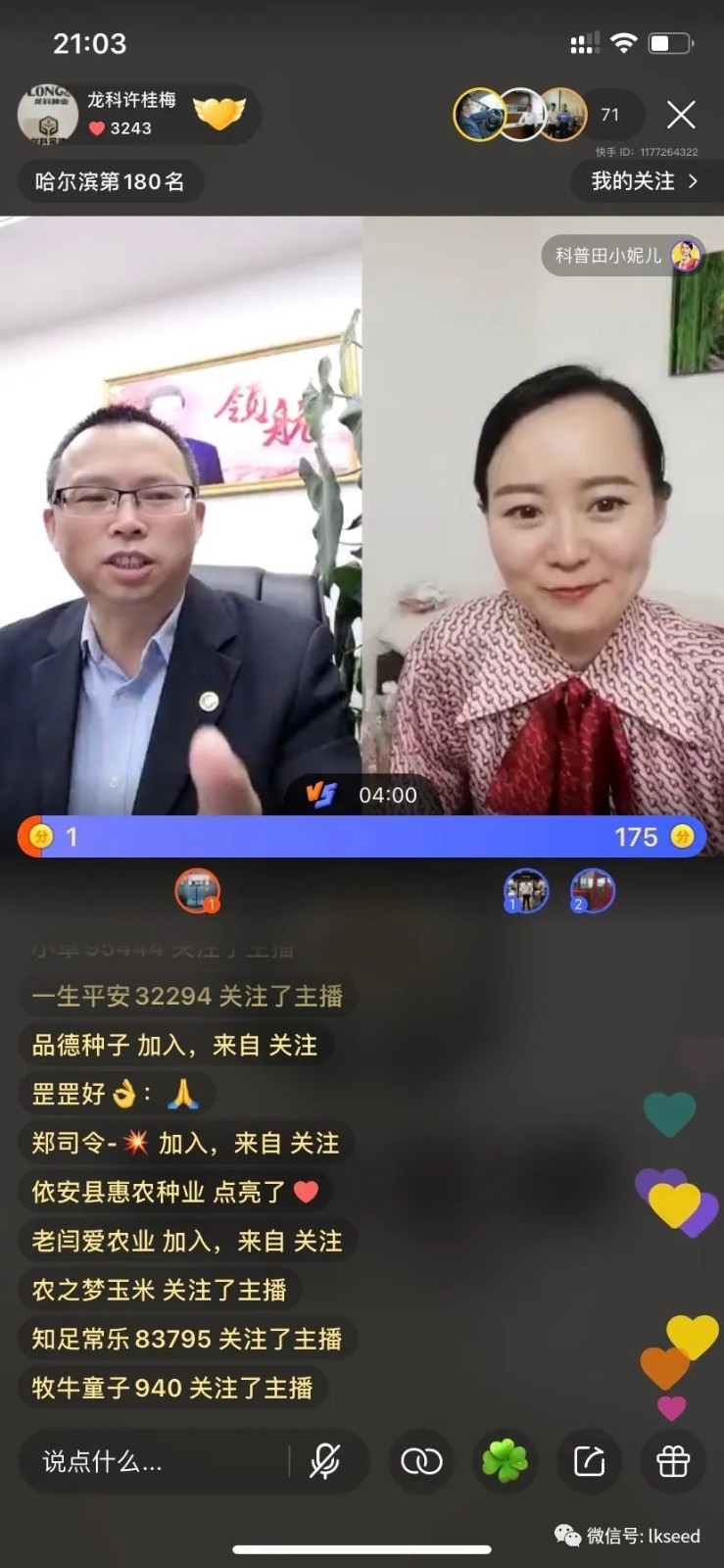Close the live stream
Viewport: 724px width, 1568px height.
pyautogui.click(x=681, y=116)
